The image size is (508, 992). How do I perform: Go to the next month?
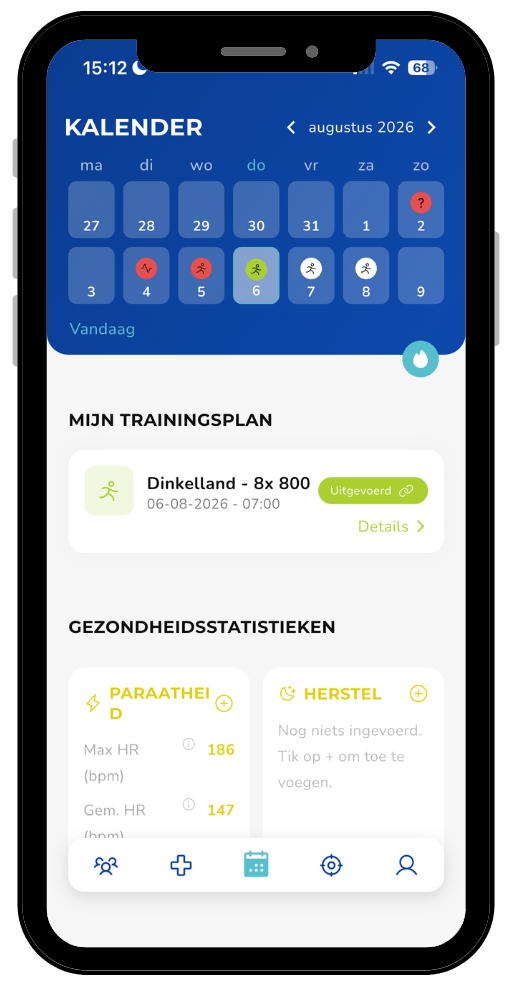click(431, 128)
